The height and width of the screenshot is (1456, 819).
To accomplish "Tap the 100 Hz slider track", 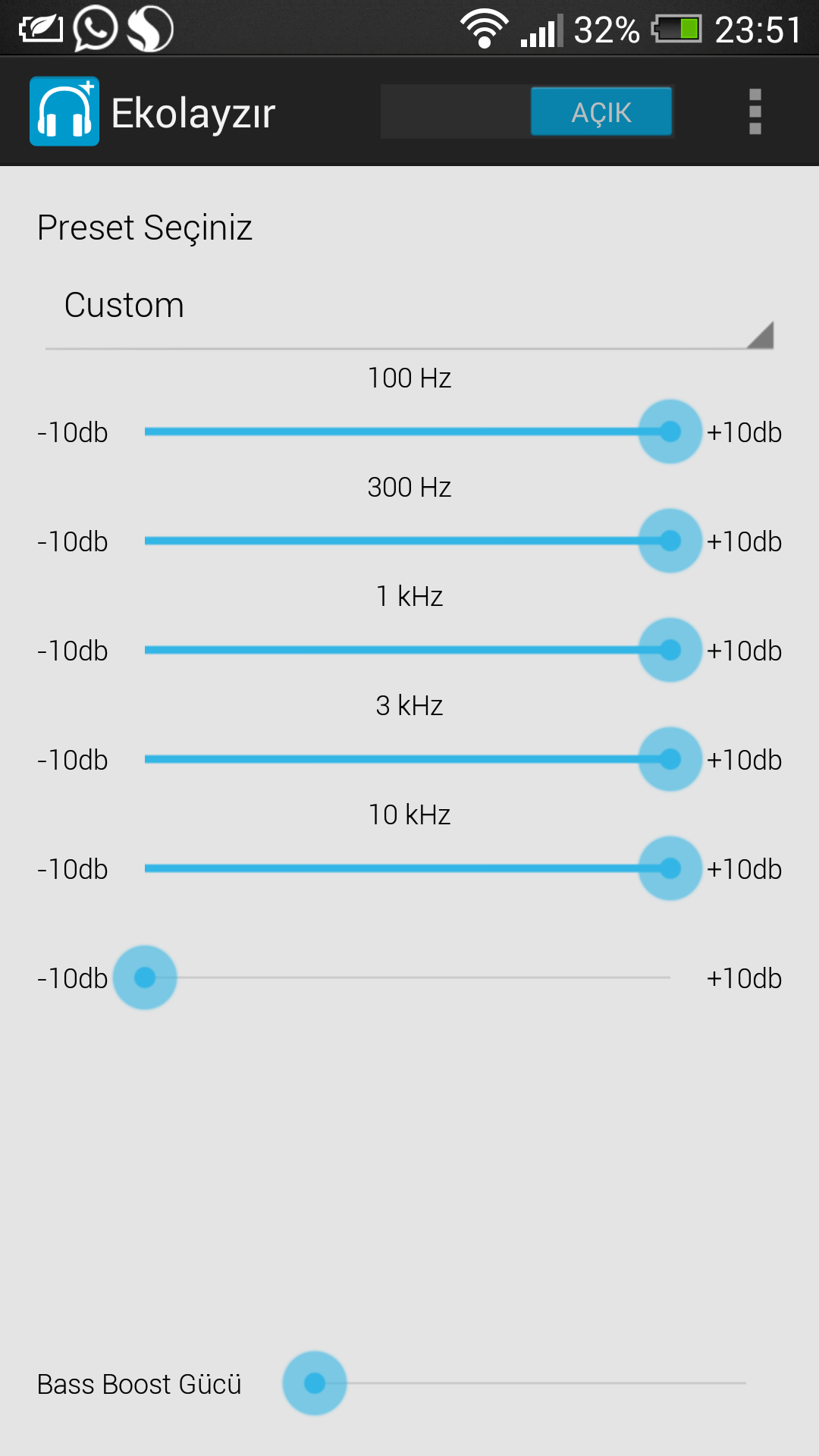I will pyautogui.click(x=408, y=431).
